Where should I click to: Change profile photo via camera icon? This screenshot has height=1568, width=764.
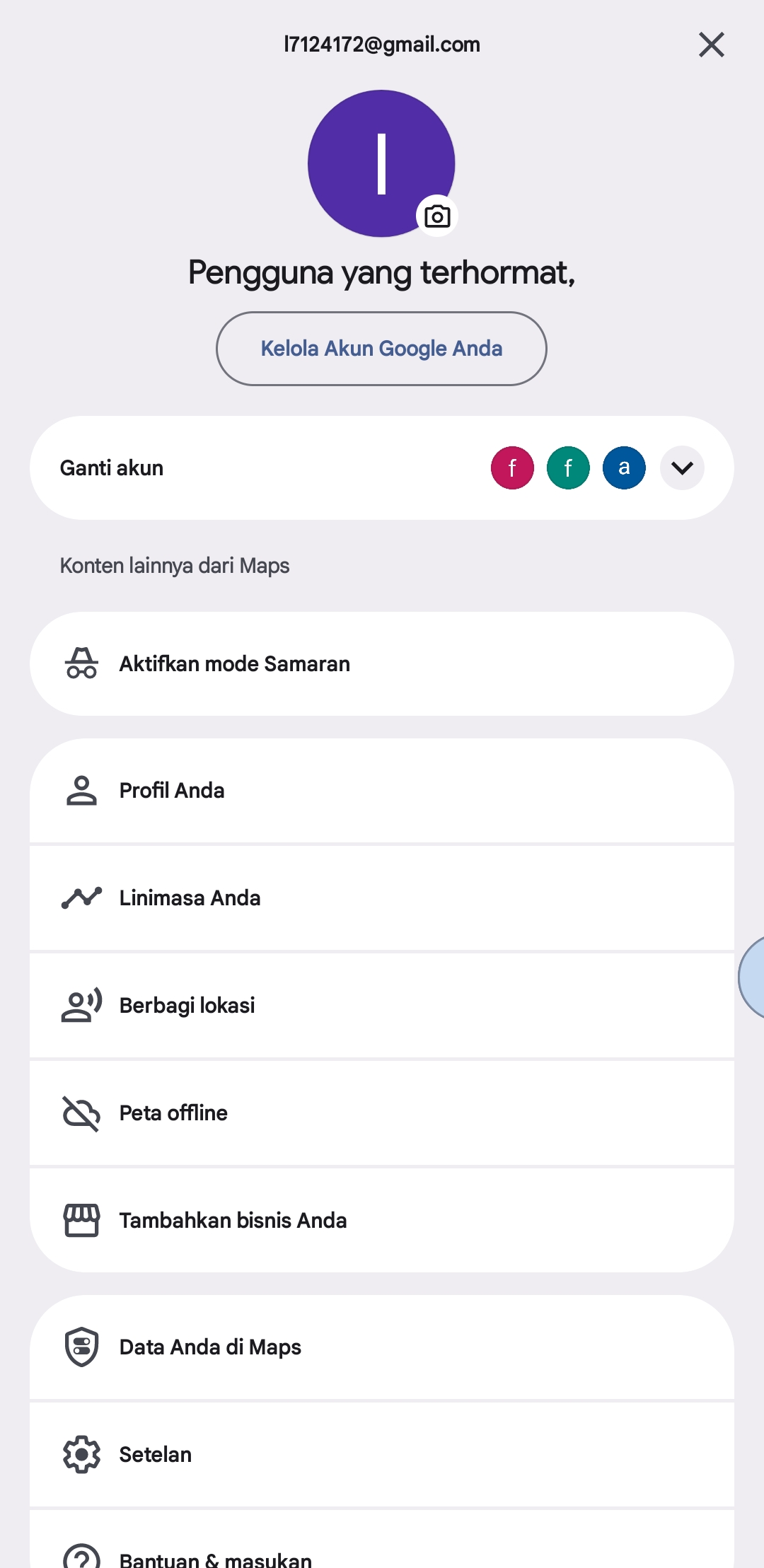click(x=437, y=216)
